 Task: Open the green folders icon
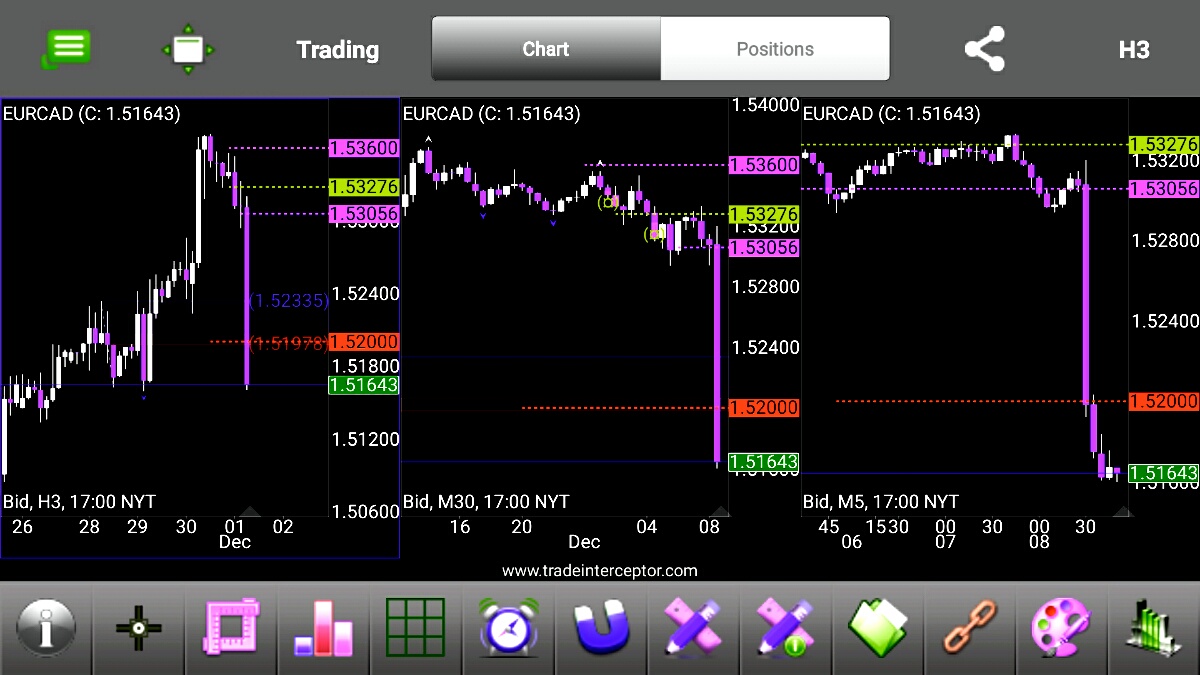[877, 629]
